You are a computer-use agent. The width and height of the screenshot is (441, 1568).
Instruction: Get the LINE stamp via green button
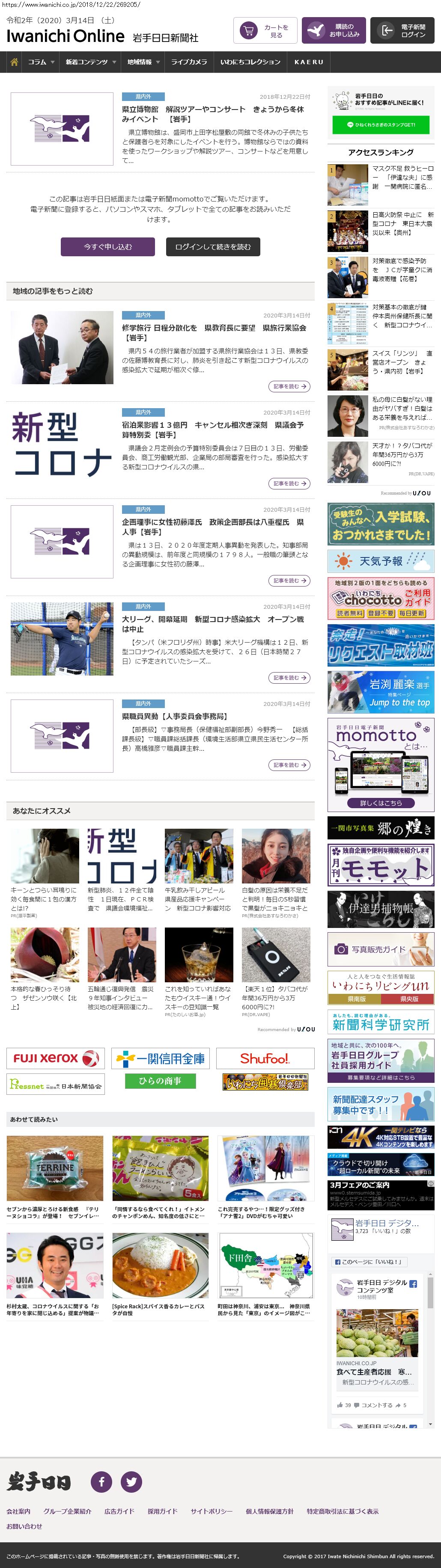(381, 125)
